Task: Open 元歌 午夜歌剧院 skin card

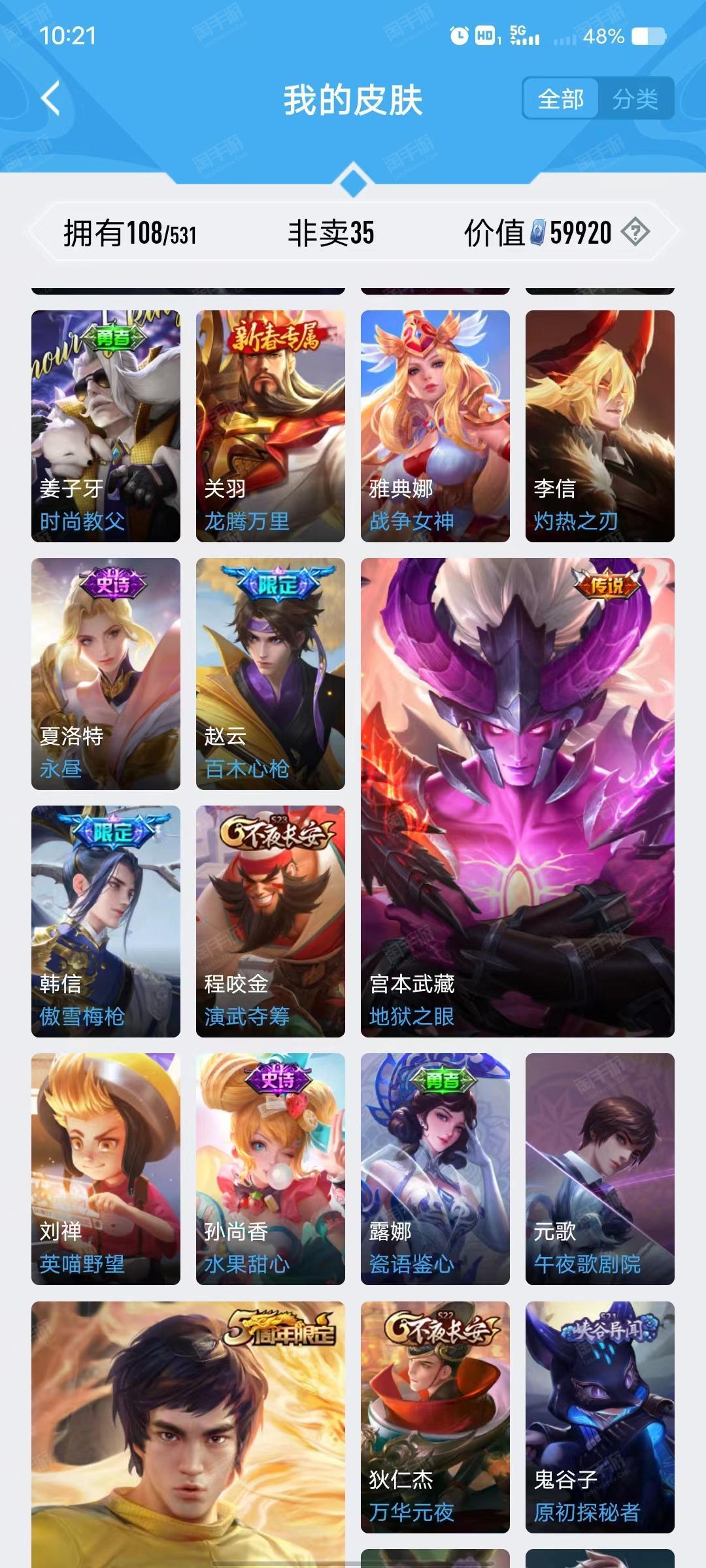Action: point(600,1169)
